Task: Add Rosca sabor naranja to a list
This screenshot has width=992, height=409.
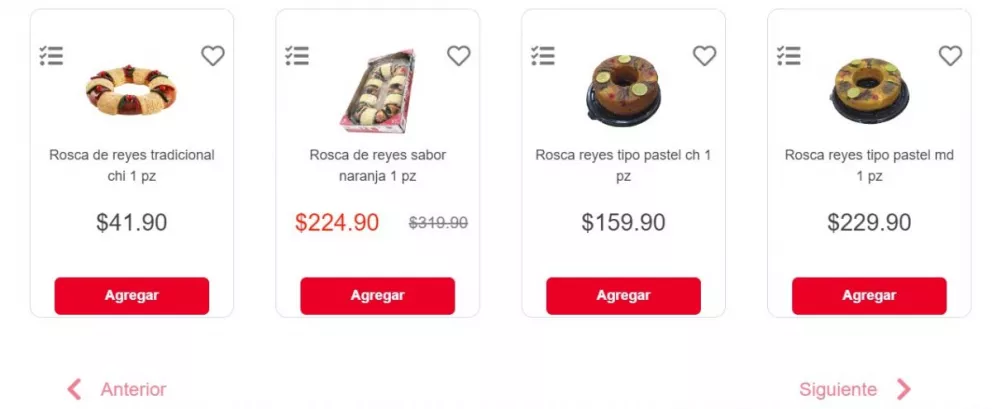Action: pos(297,56)
